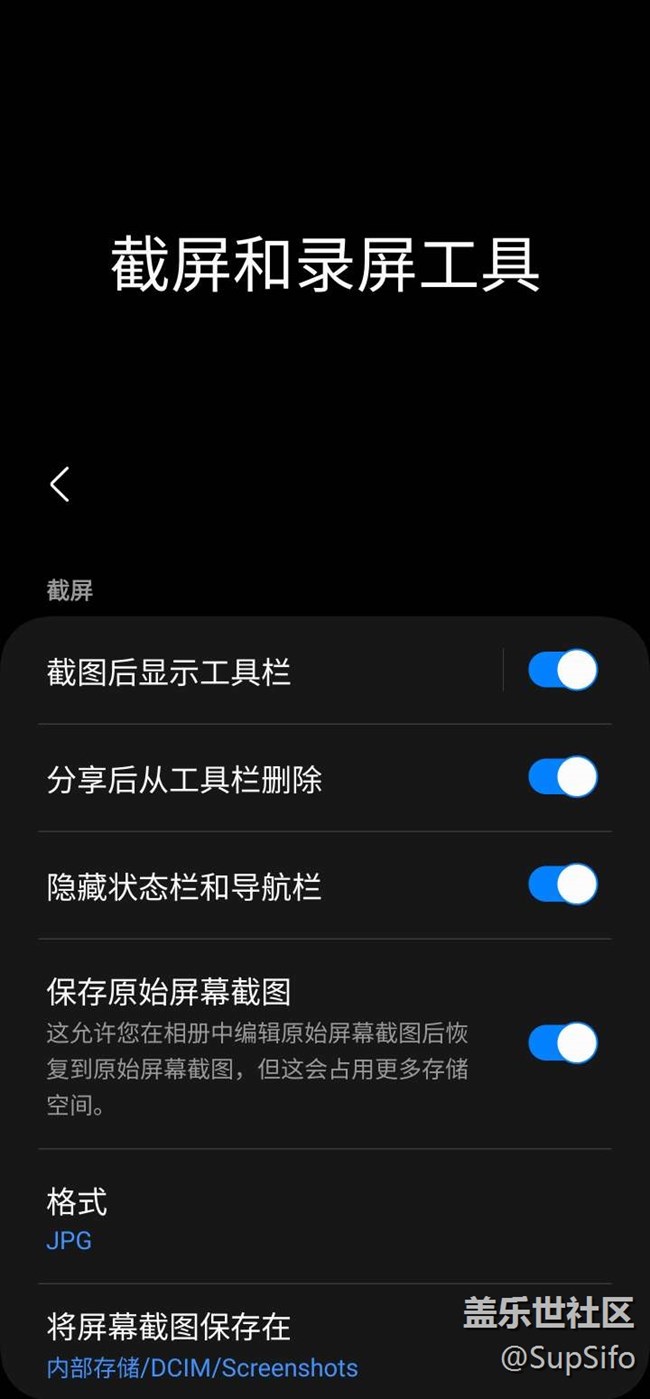
Task: Toggle off 隐藏状态栏和导航栏
Action: (x=562, y=885)
